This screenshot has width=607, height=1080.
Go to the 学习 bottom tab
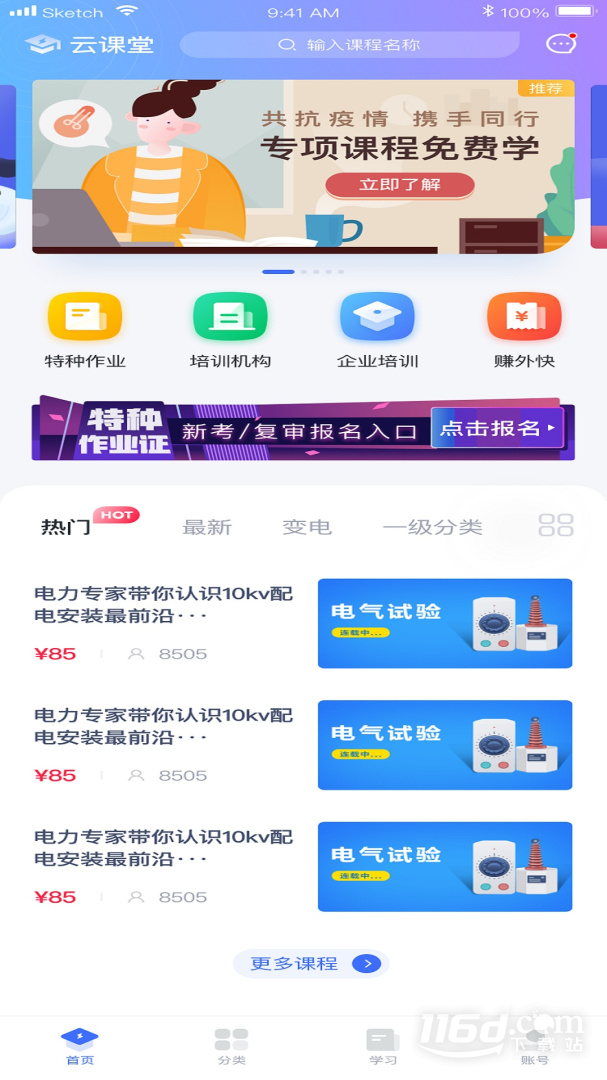pos(382,1047)
